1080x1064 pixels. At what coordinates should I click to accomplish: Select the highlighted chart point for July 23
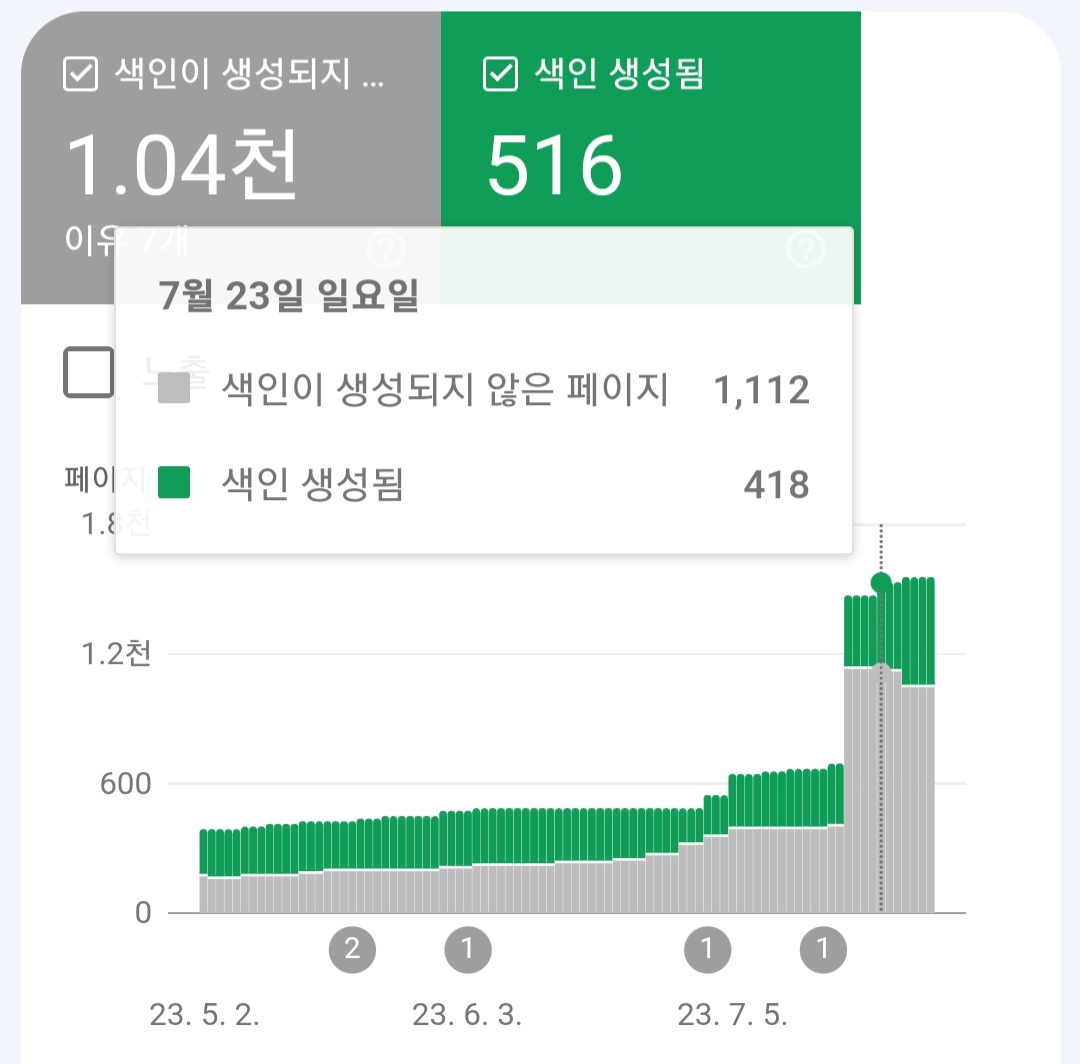point(881,583)
